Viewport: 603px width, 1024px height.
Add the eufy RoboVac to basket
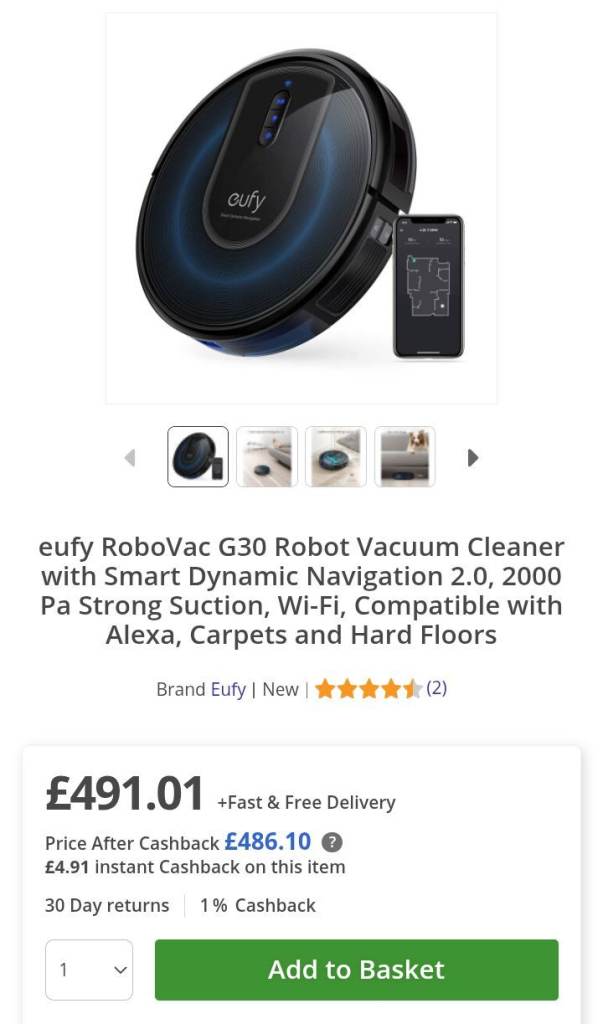(x=356, y=969)
